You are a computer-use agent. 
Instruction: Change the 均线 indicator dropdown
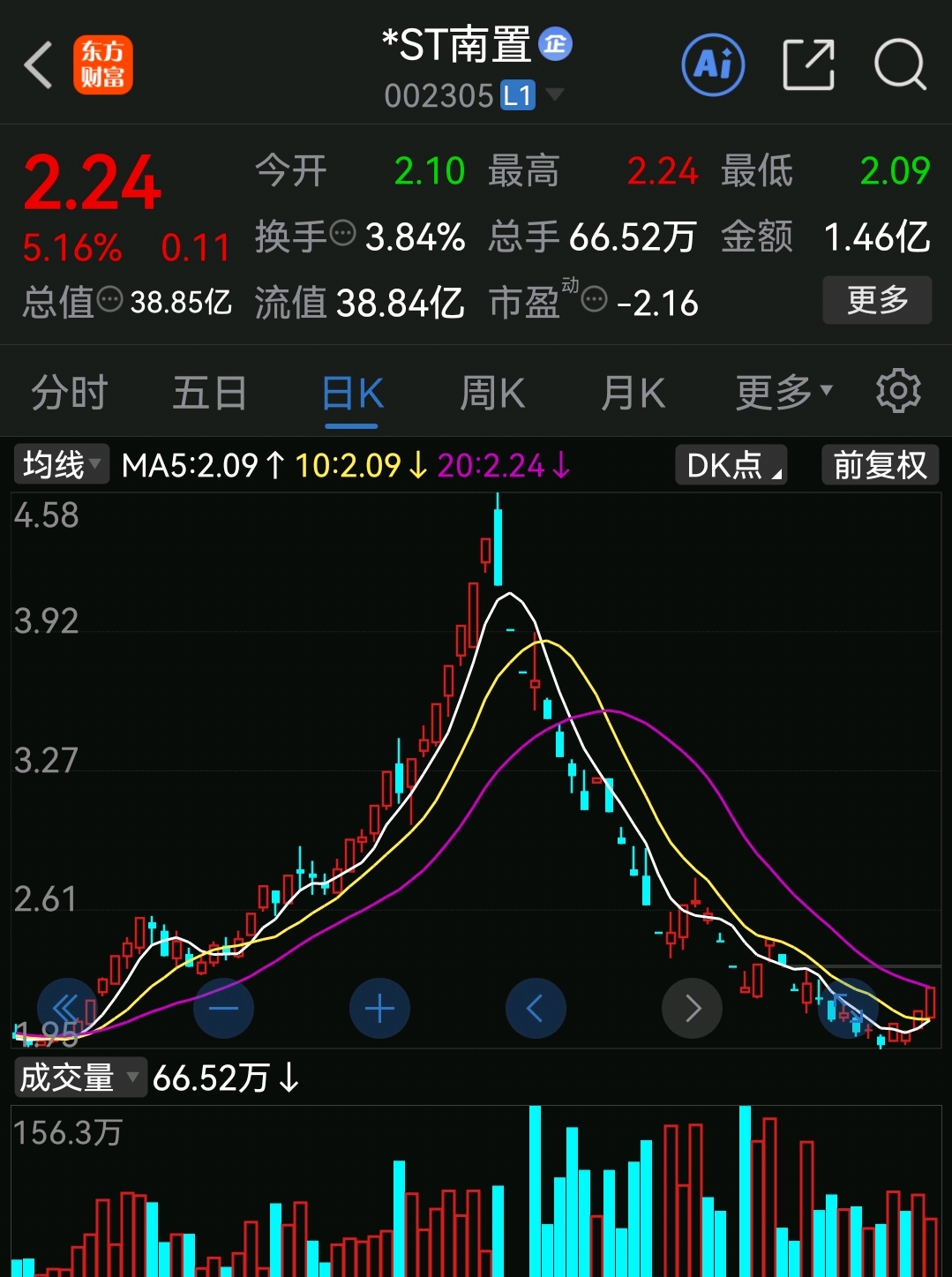(x=61, y=464)
